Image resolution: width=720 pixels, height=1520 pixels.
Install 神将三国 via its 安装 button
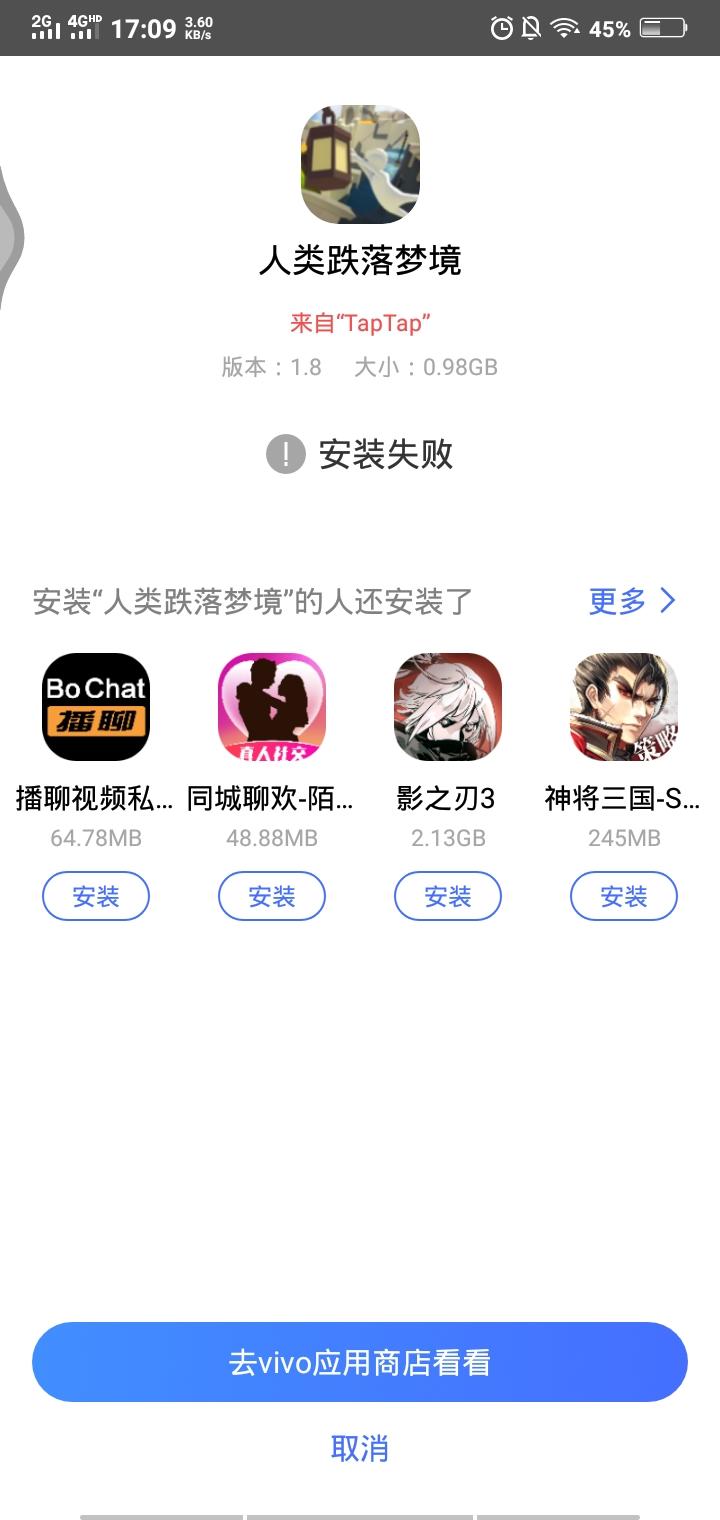point(623,896)
